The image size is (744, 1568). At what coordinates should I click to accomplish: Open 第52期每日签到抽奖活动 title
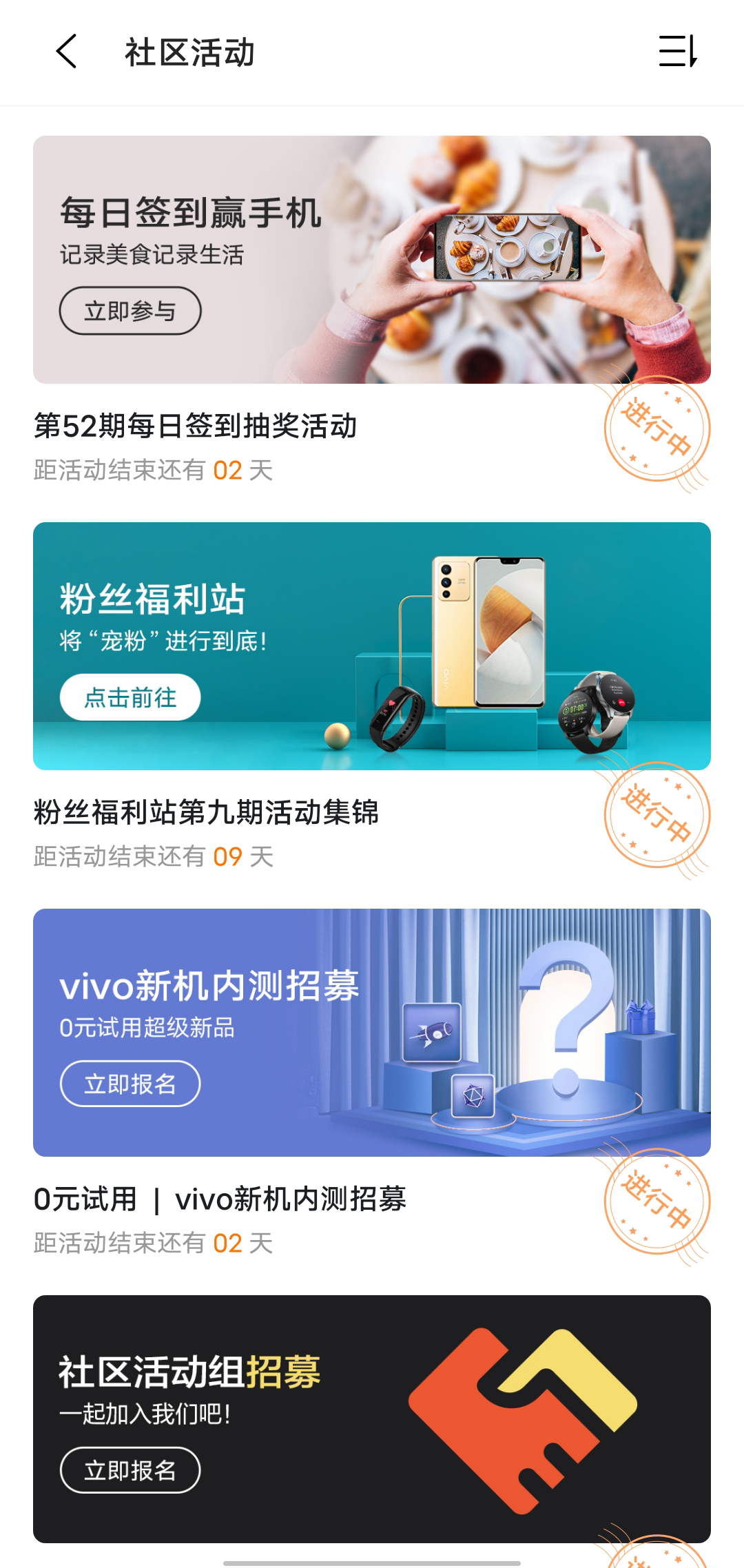pyautogui.click(x=196, y=426)
